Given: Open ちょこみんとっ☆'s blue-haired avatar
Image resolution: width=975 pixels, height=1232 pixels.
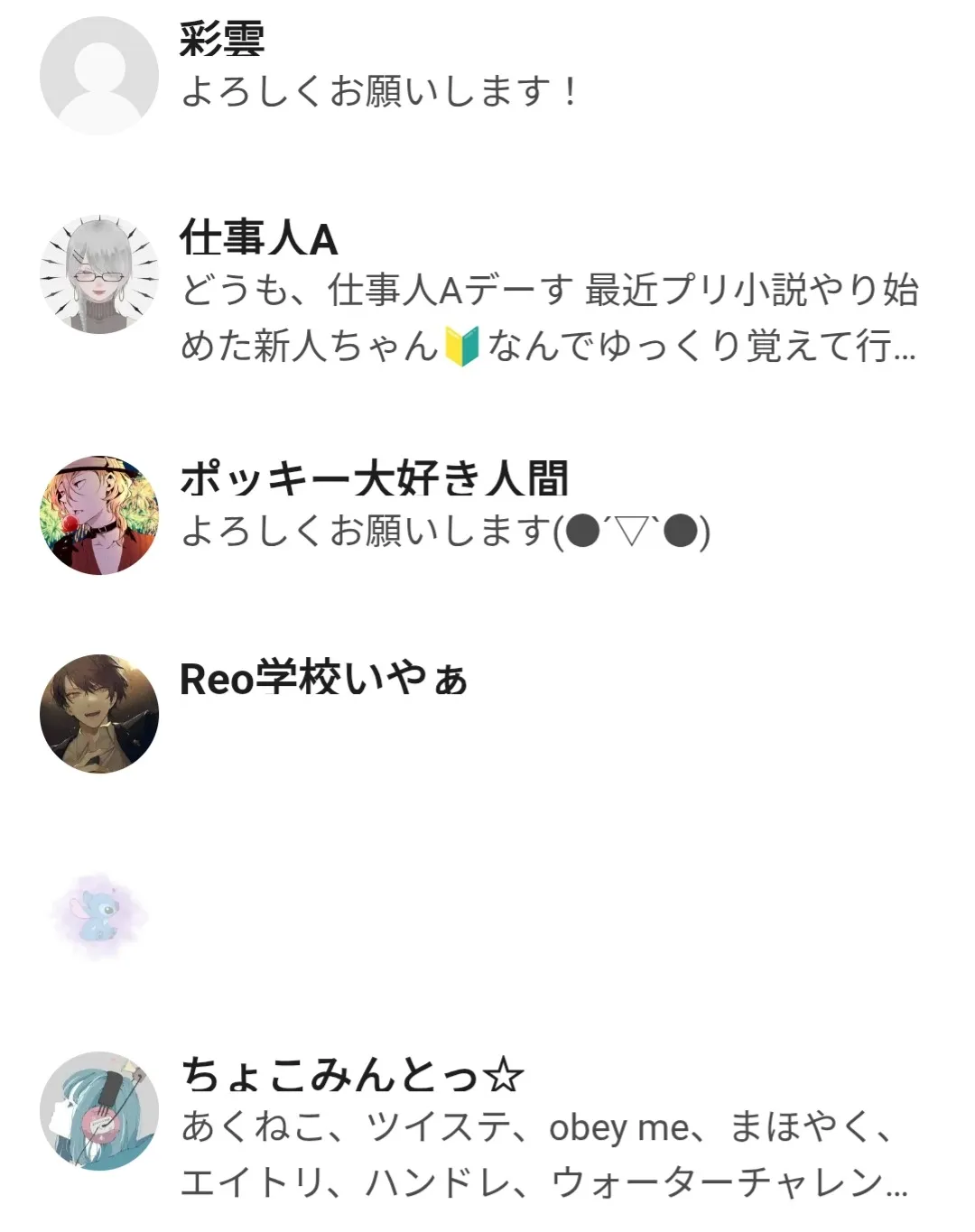Looking at the screenshot, I should [x=97, y=1119].
